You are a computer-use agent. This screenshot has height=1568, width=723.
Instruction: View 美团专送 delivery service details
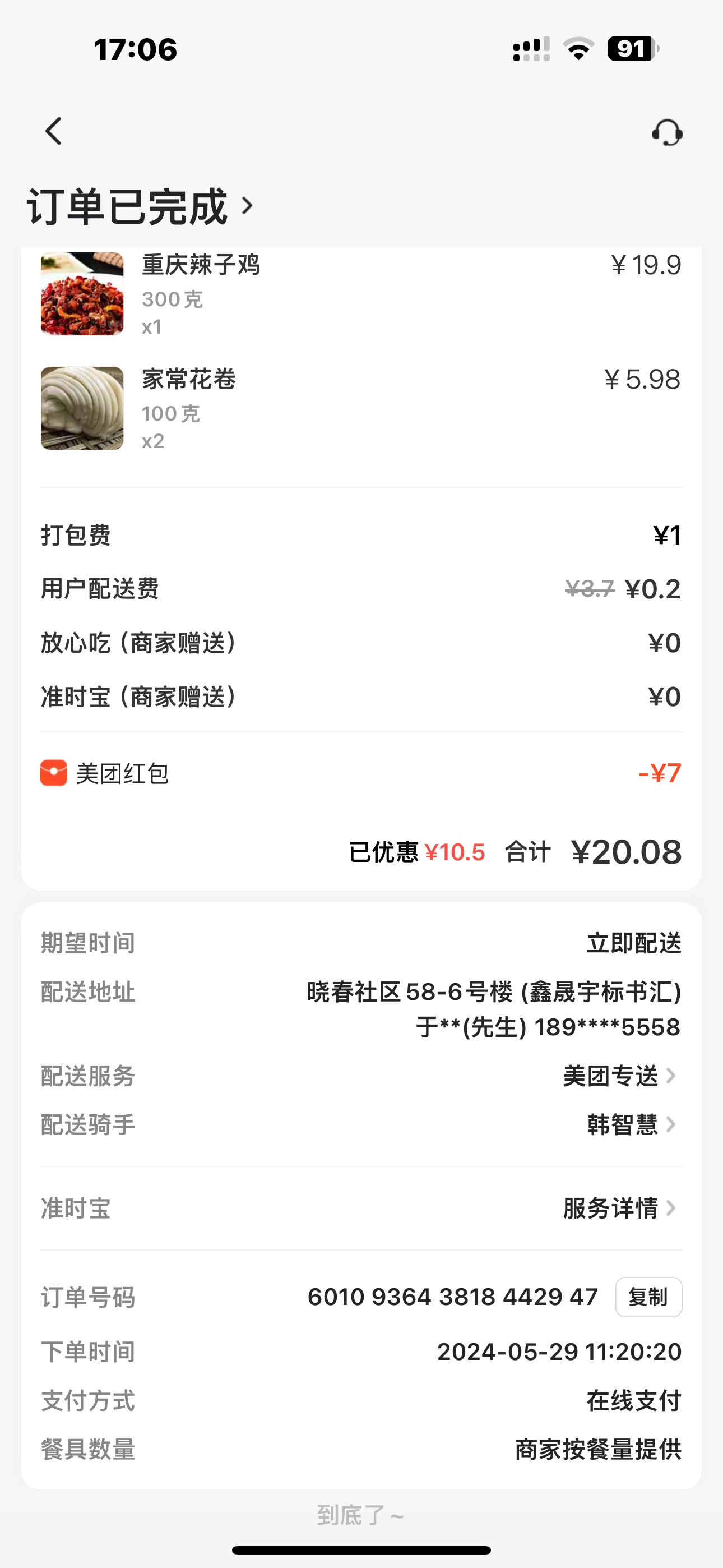coord(619,1076)
